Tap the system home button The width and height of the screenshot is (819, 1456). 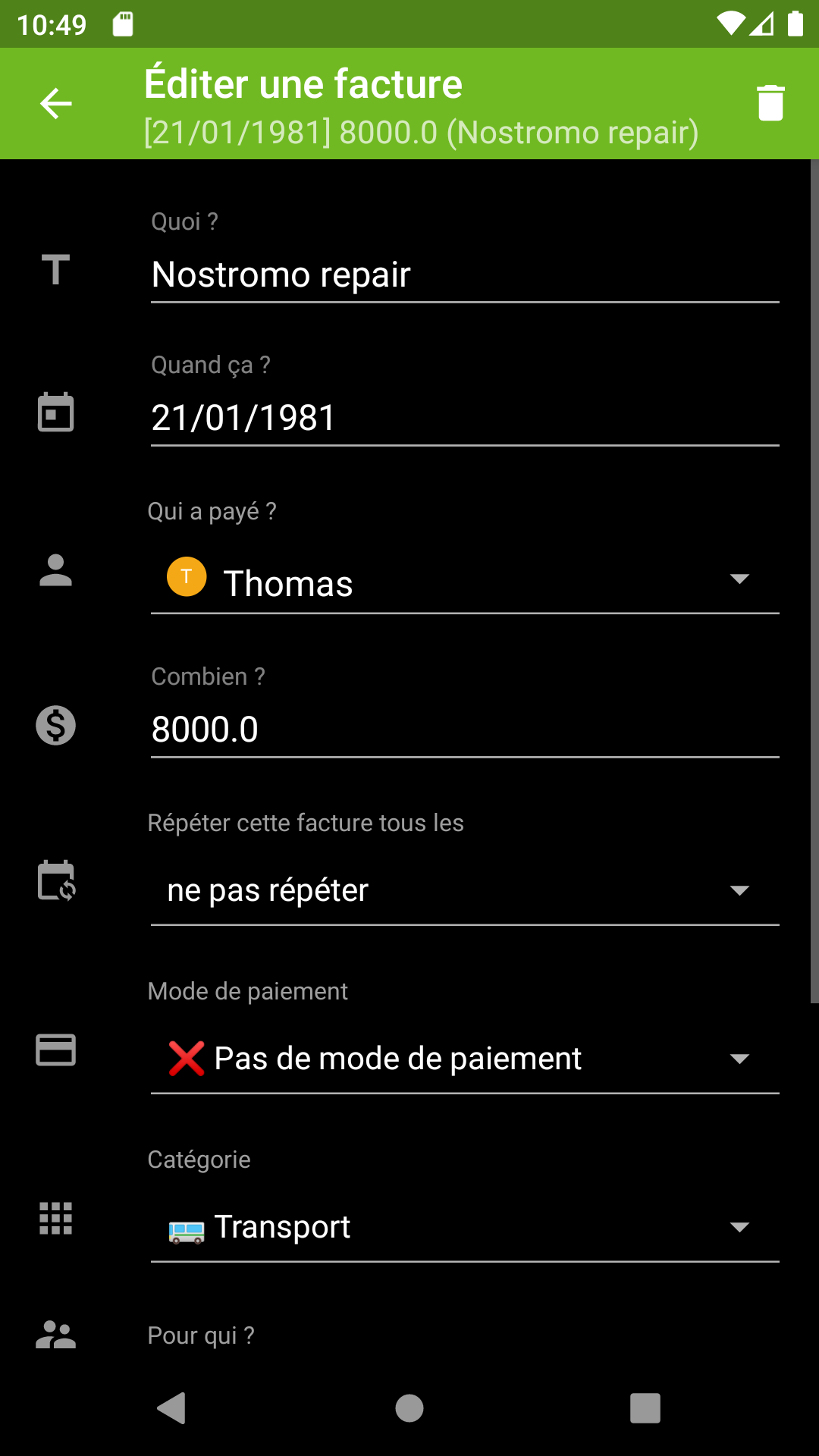coord(409,1409)
